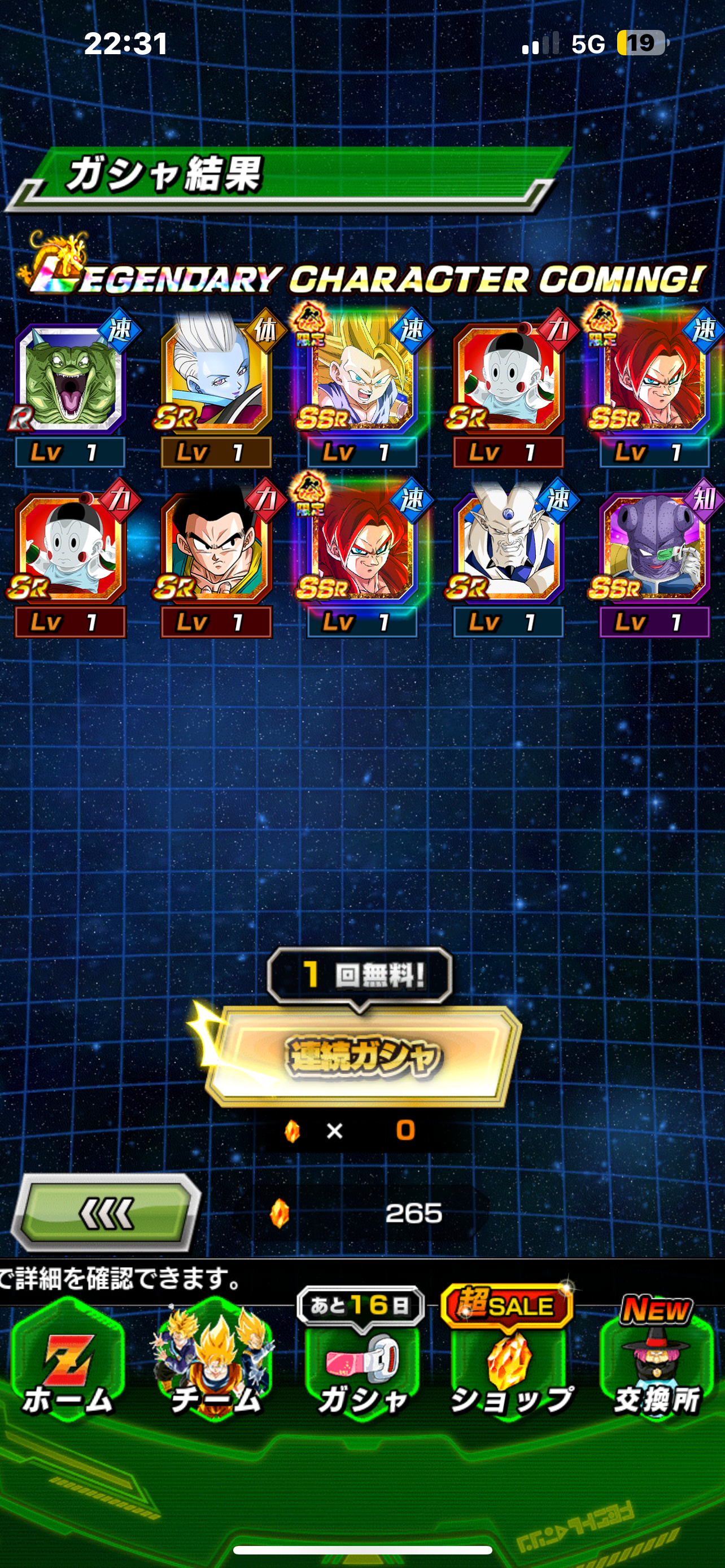Open the ガシャ tab

(361, 1364)
